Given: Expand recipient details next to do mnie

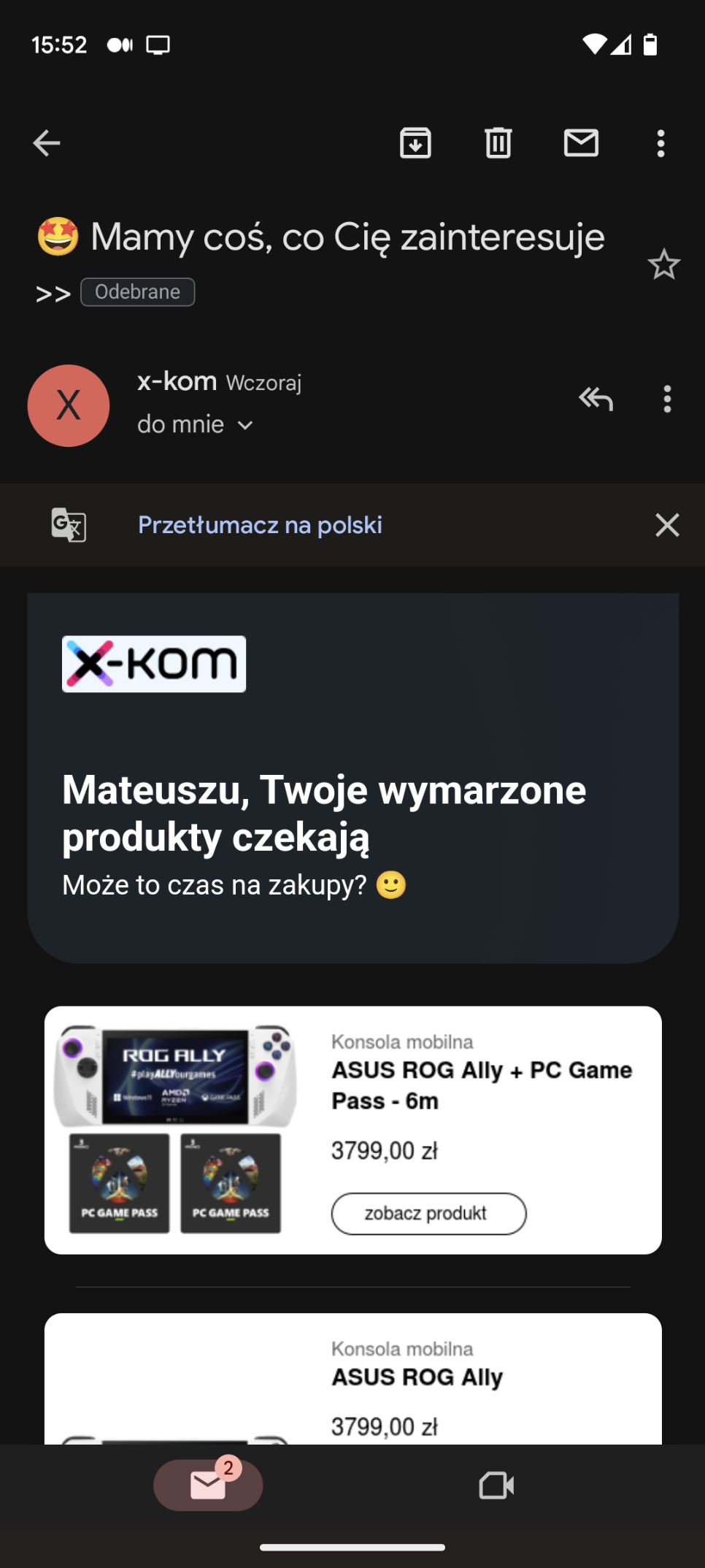Looking at the screenshot, I should 246,425.
